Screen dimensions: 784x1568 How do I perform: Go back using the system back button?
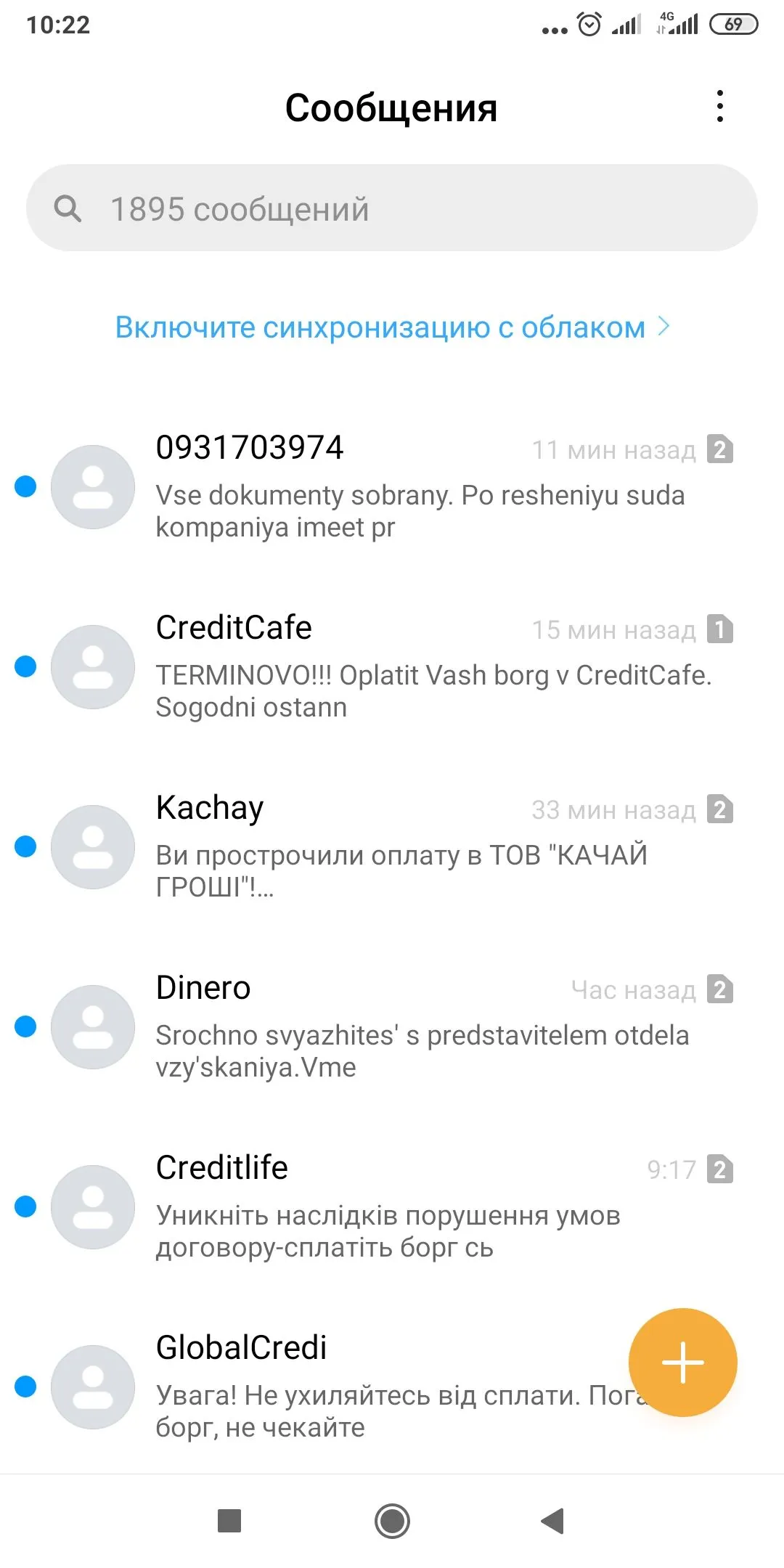tap(553, 1521)
